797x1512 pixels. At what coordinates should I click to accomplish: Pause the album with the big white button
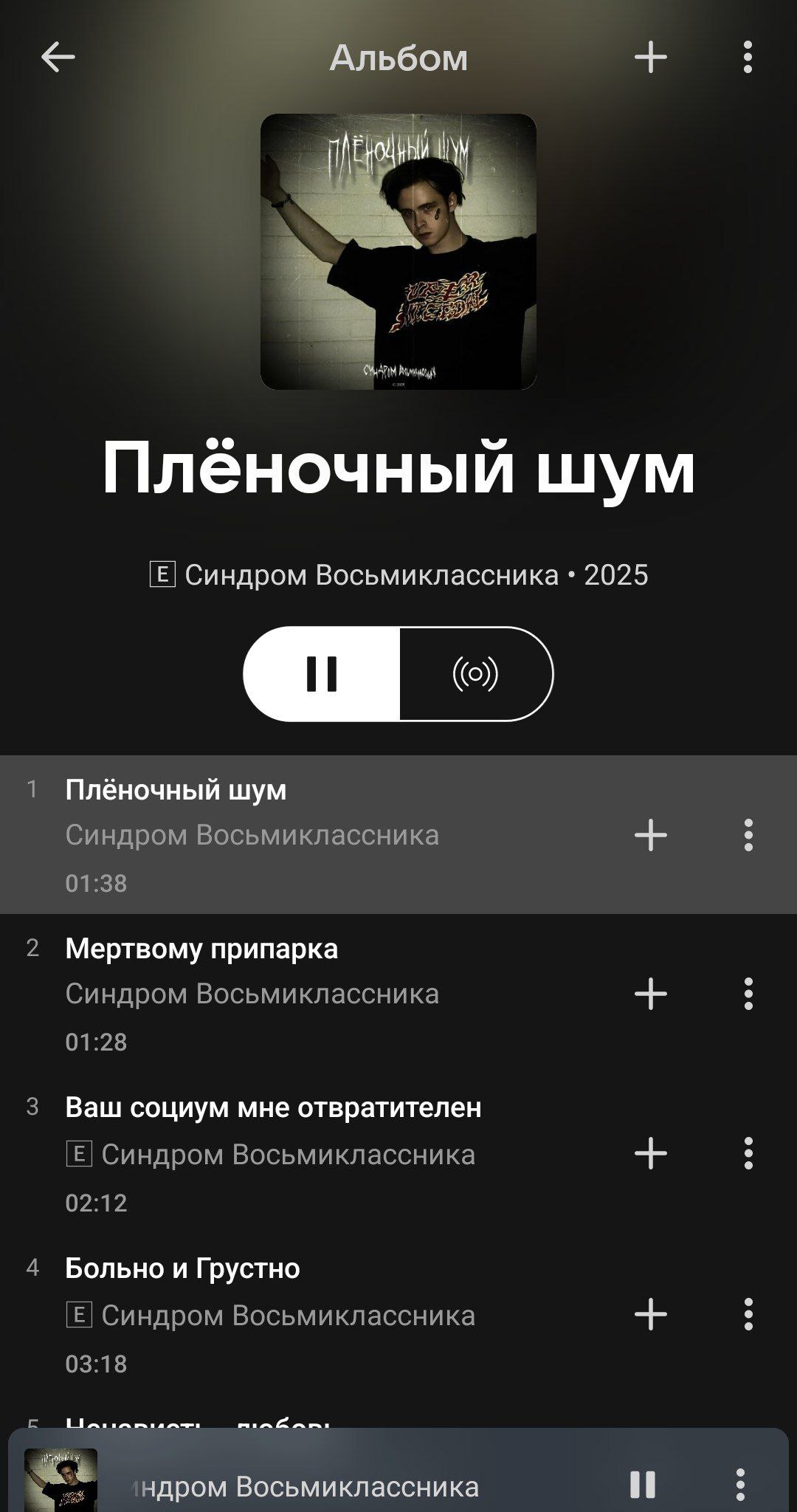pyautogui.click(x=322, y=673)
